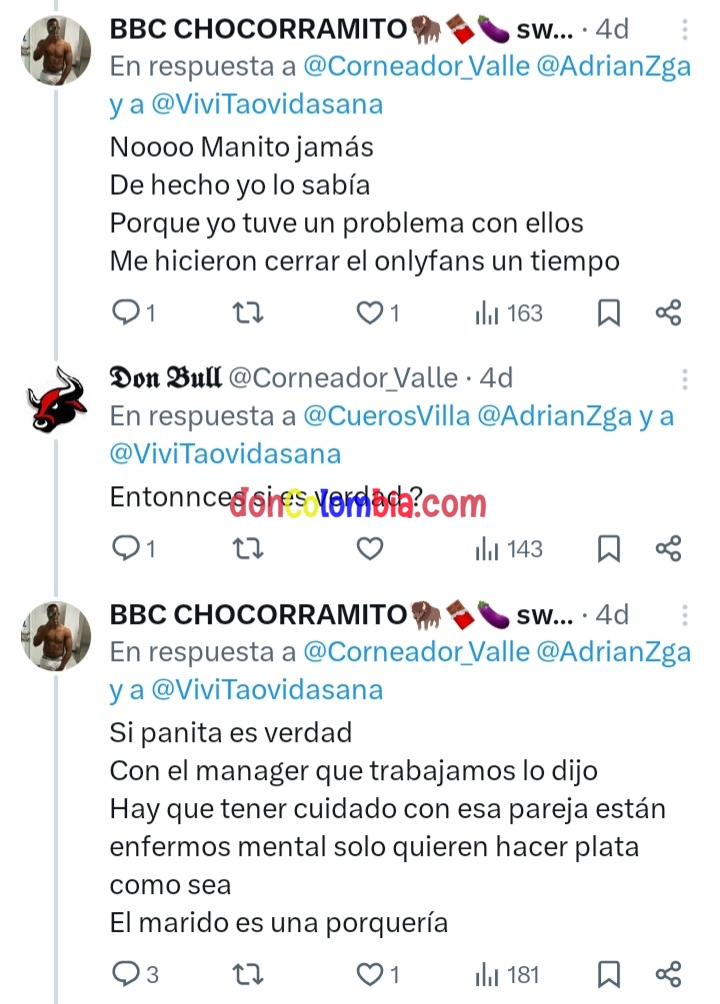
Task: Retweet the "Si panita es verdad" tweet
Action: point(247,973)
